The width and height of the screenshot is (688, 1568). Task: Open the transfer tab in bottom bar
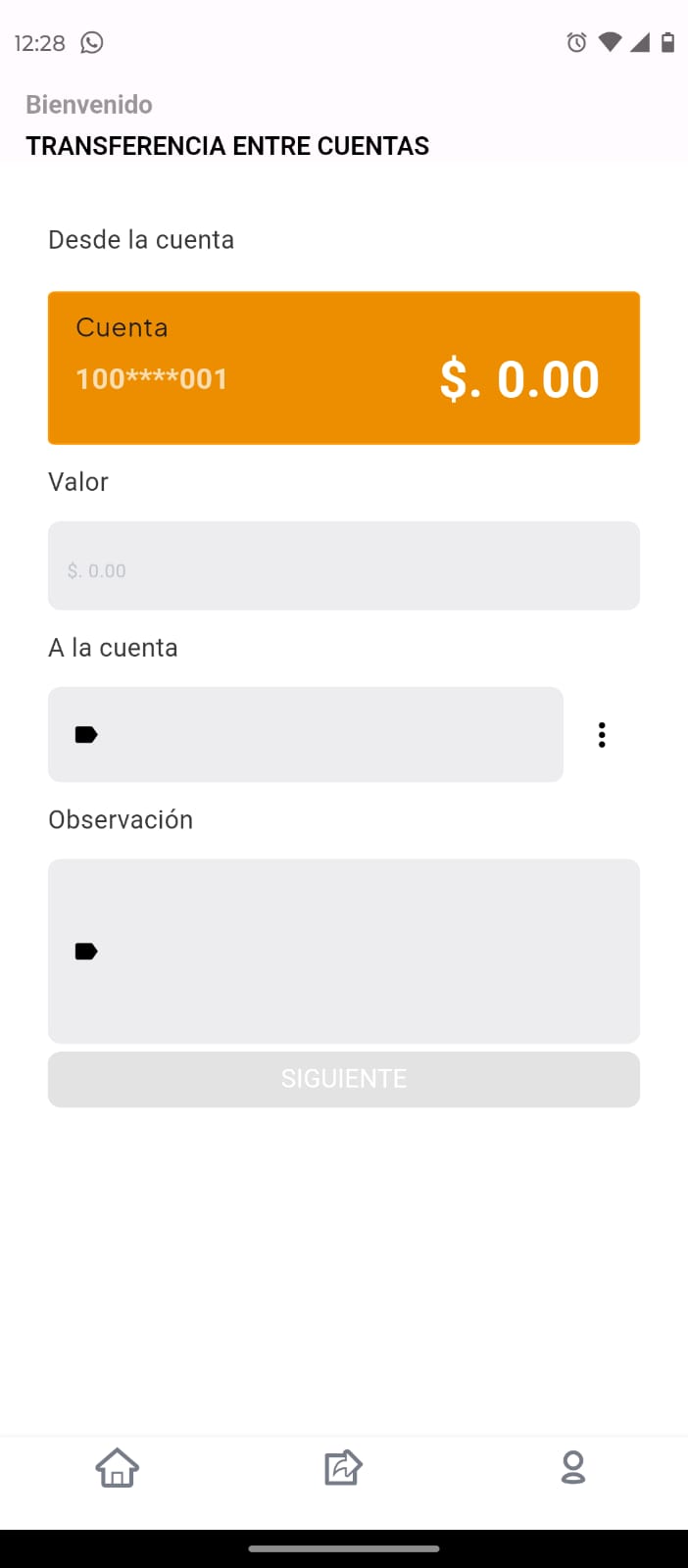(343, 1468)
